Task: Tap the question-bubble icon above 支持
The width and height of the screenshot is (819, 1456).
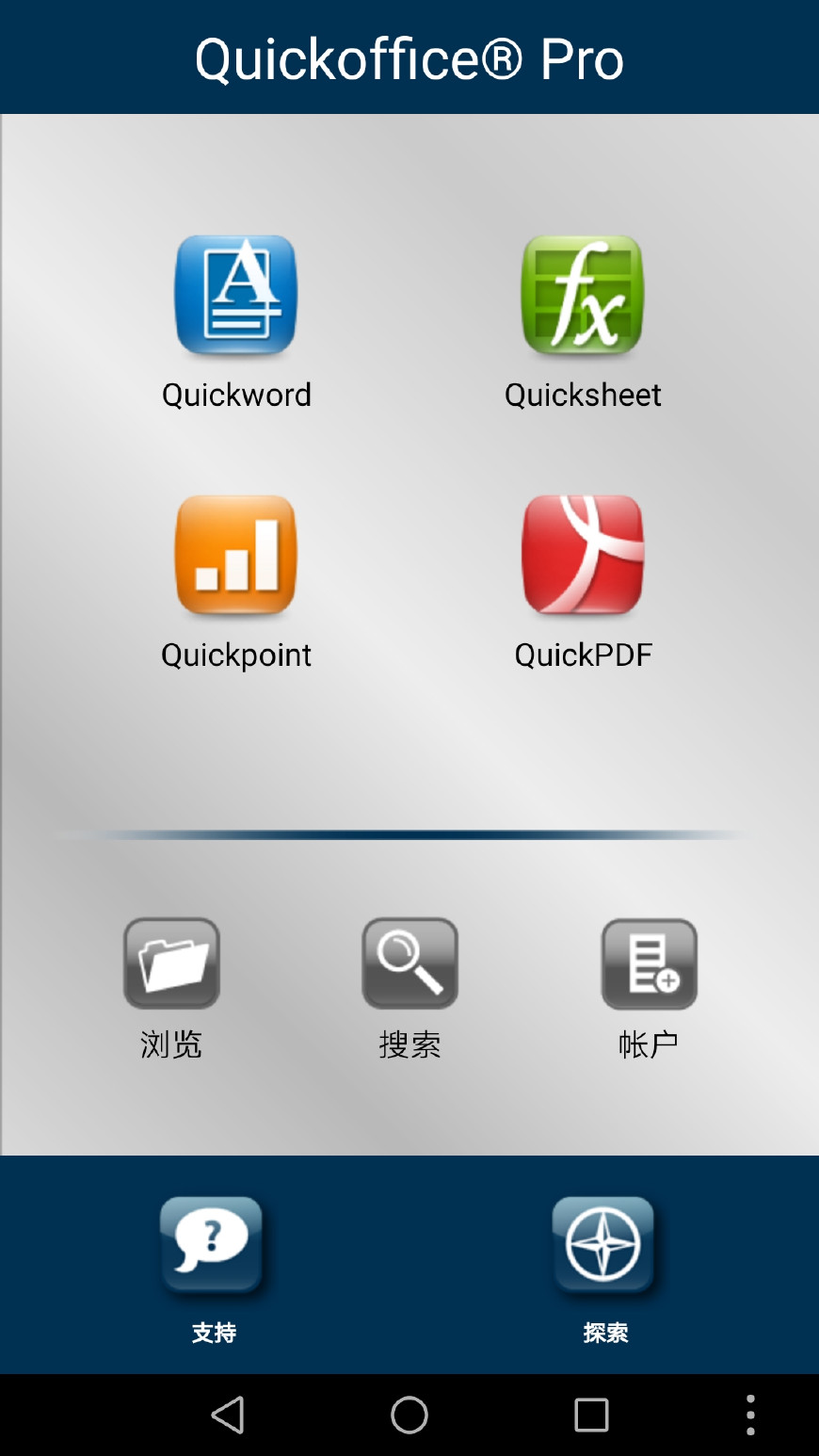Action: [212, 1245]
